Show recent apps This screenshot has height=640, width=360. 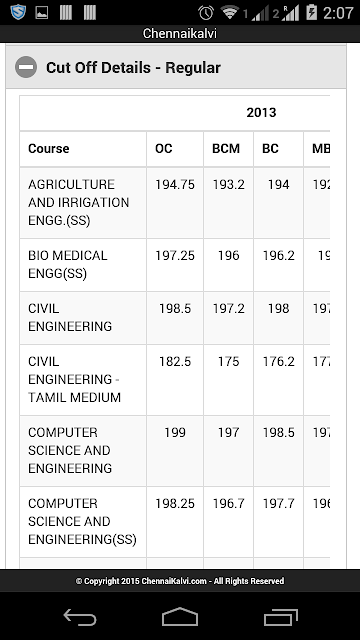pos(280,617)
